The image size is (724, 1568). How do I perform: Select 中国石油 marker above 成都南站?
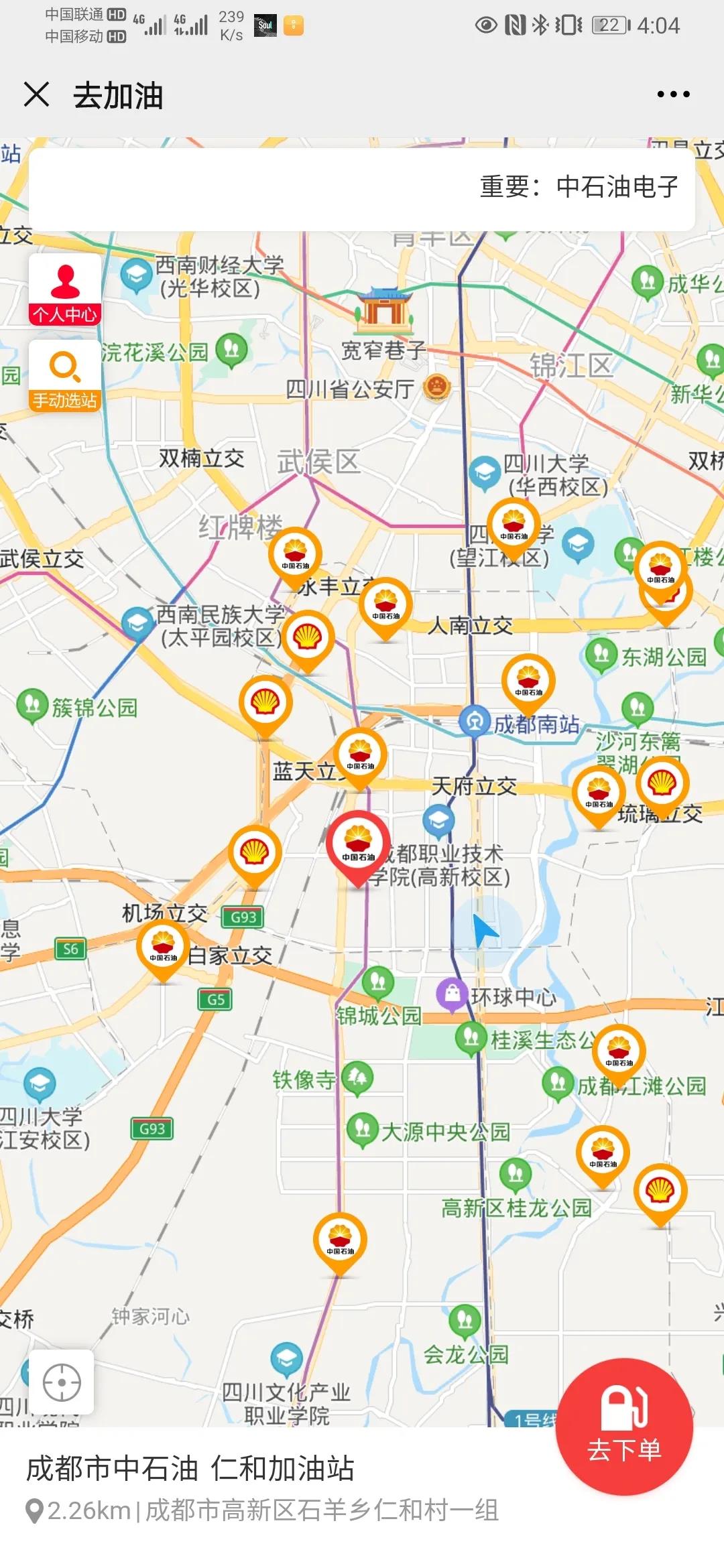coord(528,681)
